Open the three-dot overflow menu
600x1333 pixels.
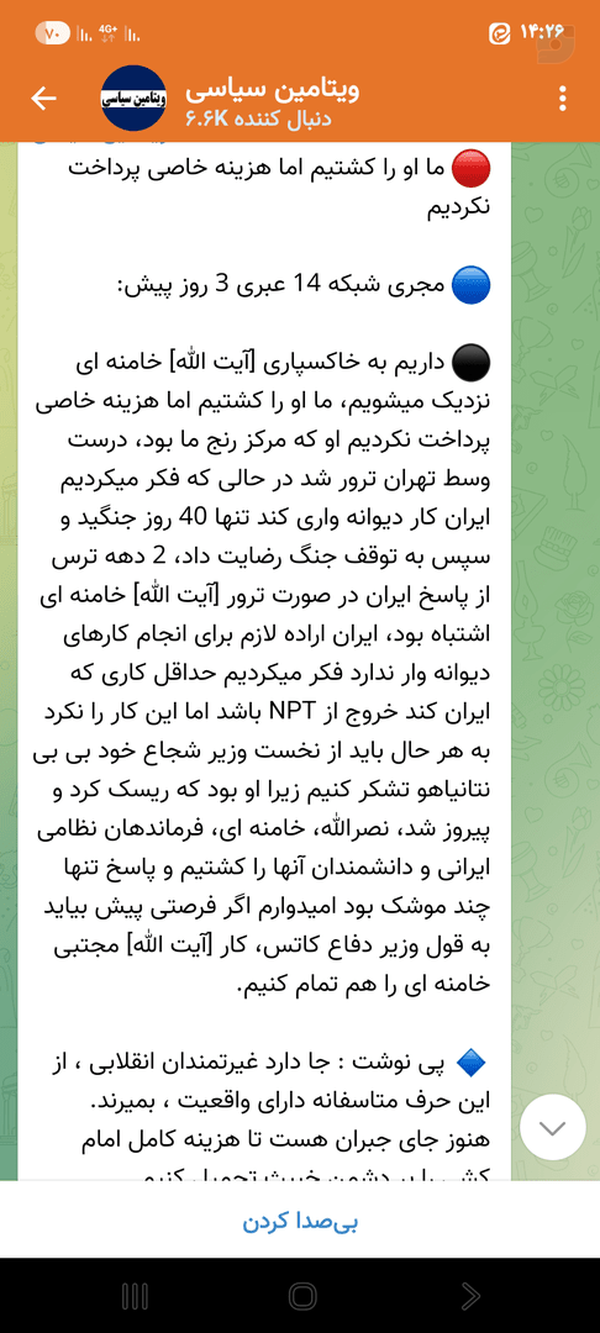point(564,98)
